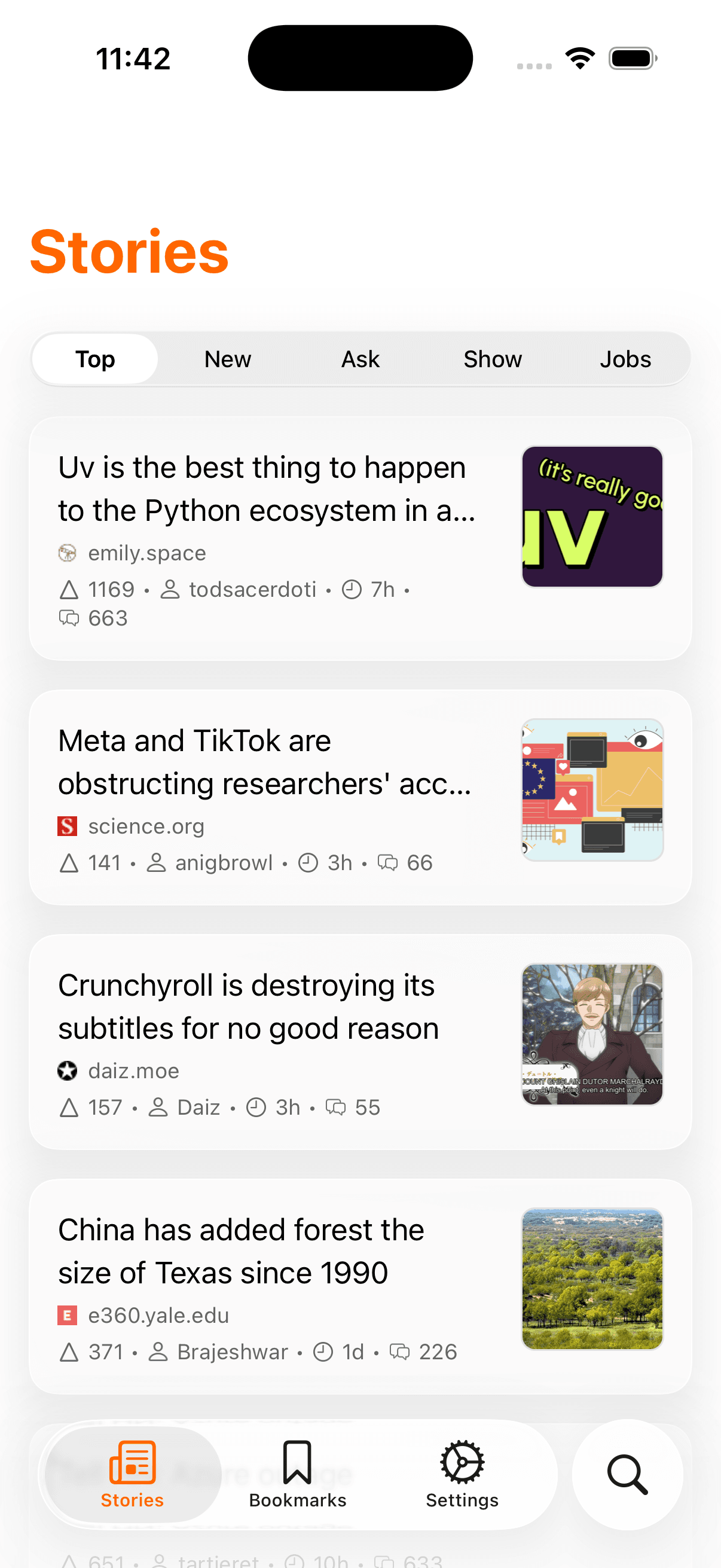This screenshot has height=1568, width=721.
Task: Tap the e360.yale.edu favicon
Action: (x=67, y=1315)
